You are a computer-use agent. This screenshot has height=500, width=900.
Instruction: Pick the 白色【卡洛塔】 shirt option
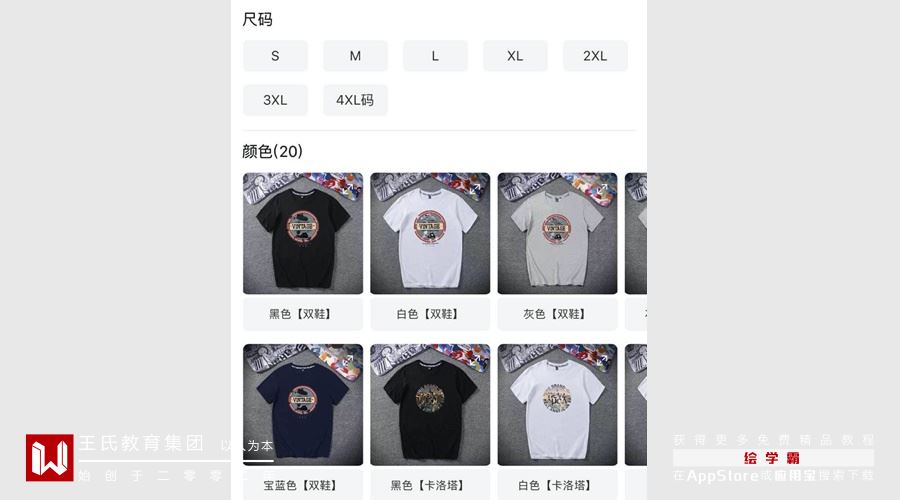tap(557, 420)
